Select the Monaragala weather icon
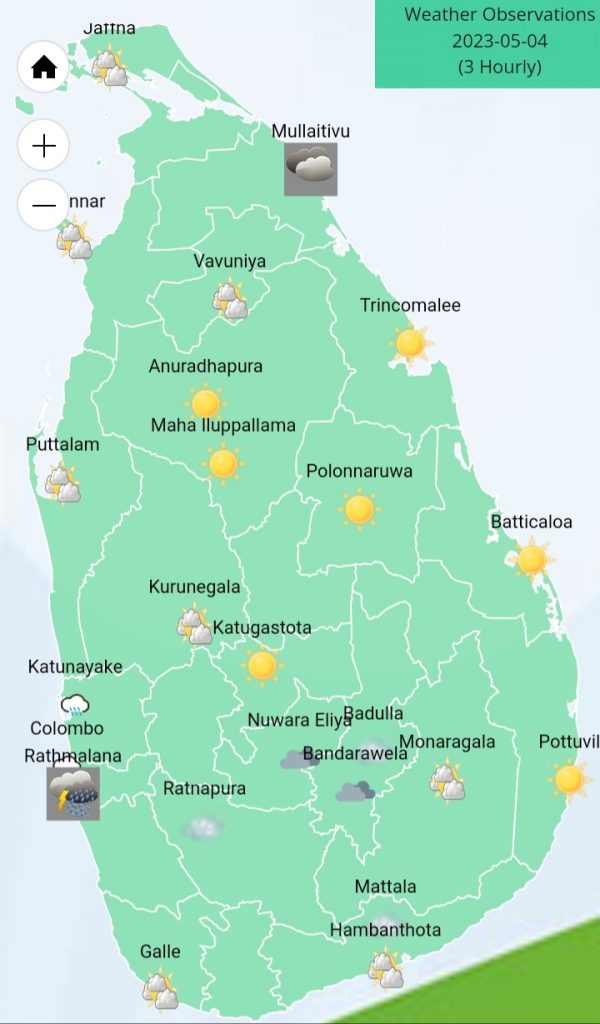600x1024 pixels. [x=447, y=782]
